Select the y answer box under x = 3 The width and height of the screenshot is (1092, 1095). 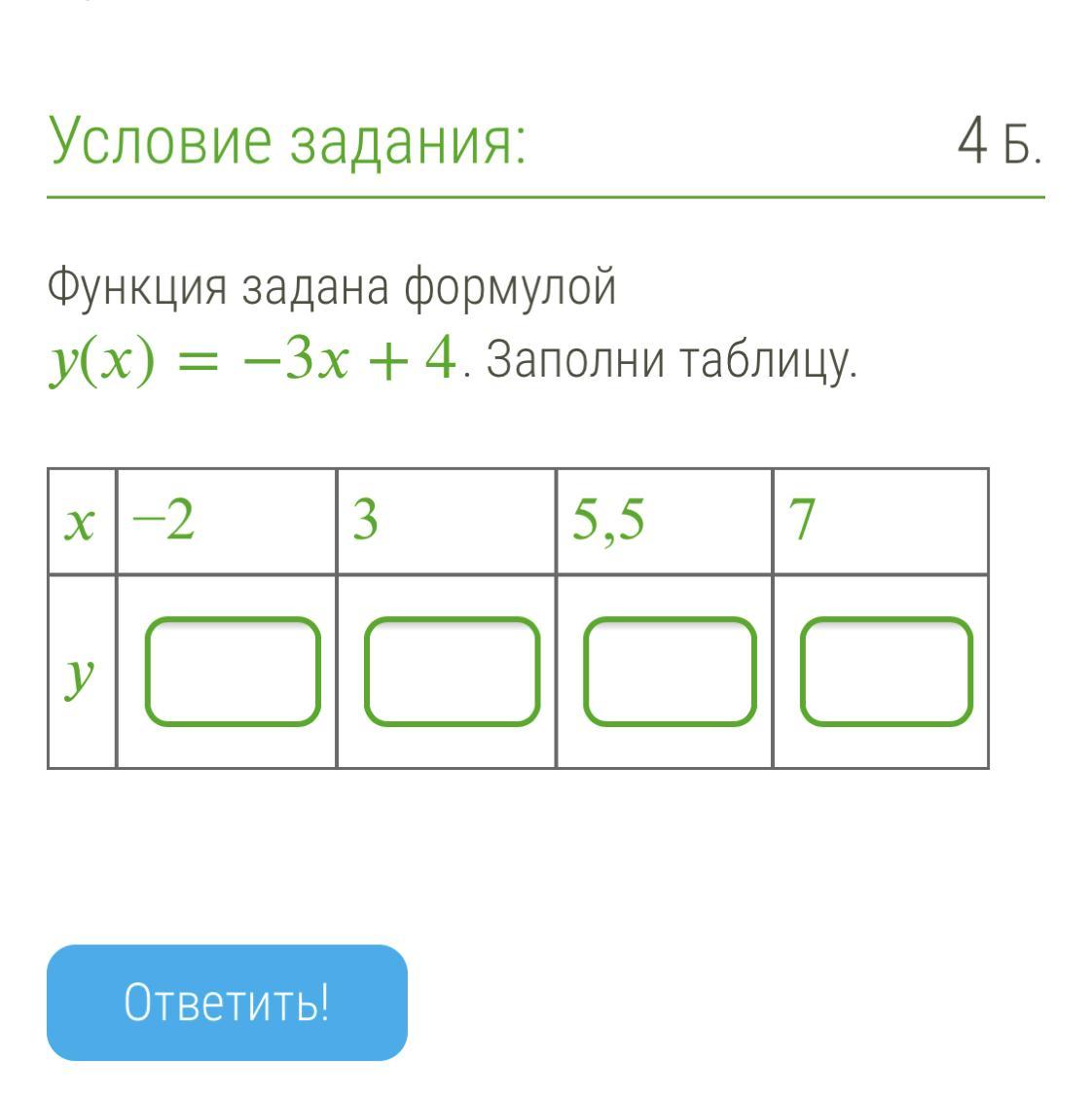pyautogui.click(x=452, y=672)
